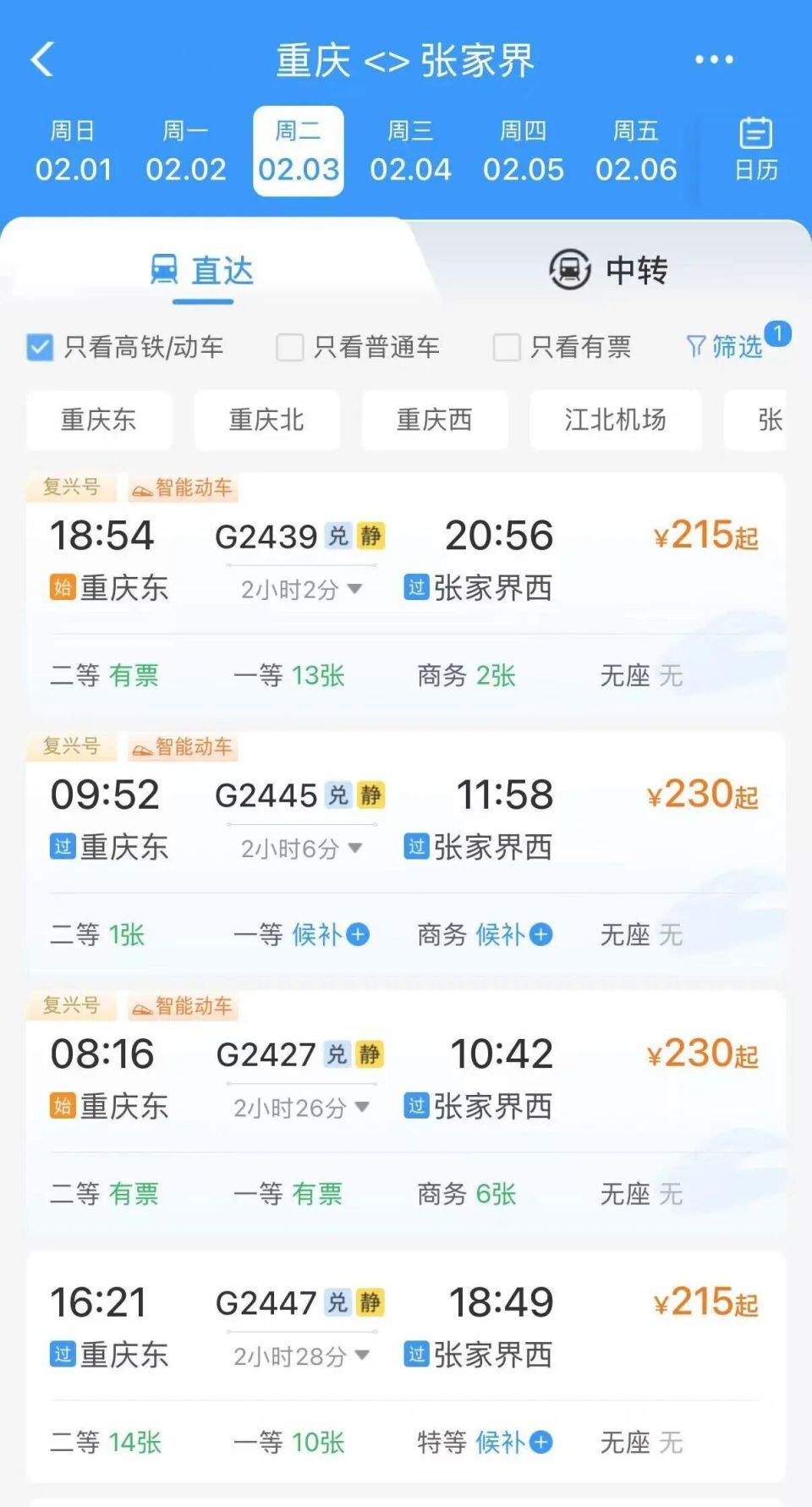This screenshot has height=1507, width=812.
Task: Enable the 只看有票 checkbox
Action: coord(506,345)
